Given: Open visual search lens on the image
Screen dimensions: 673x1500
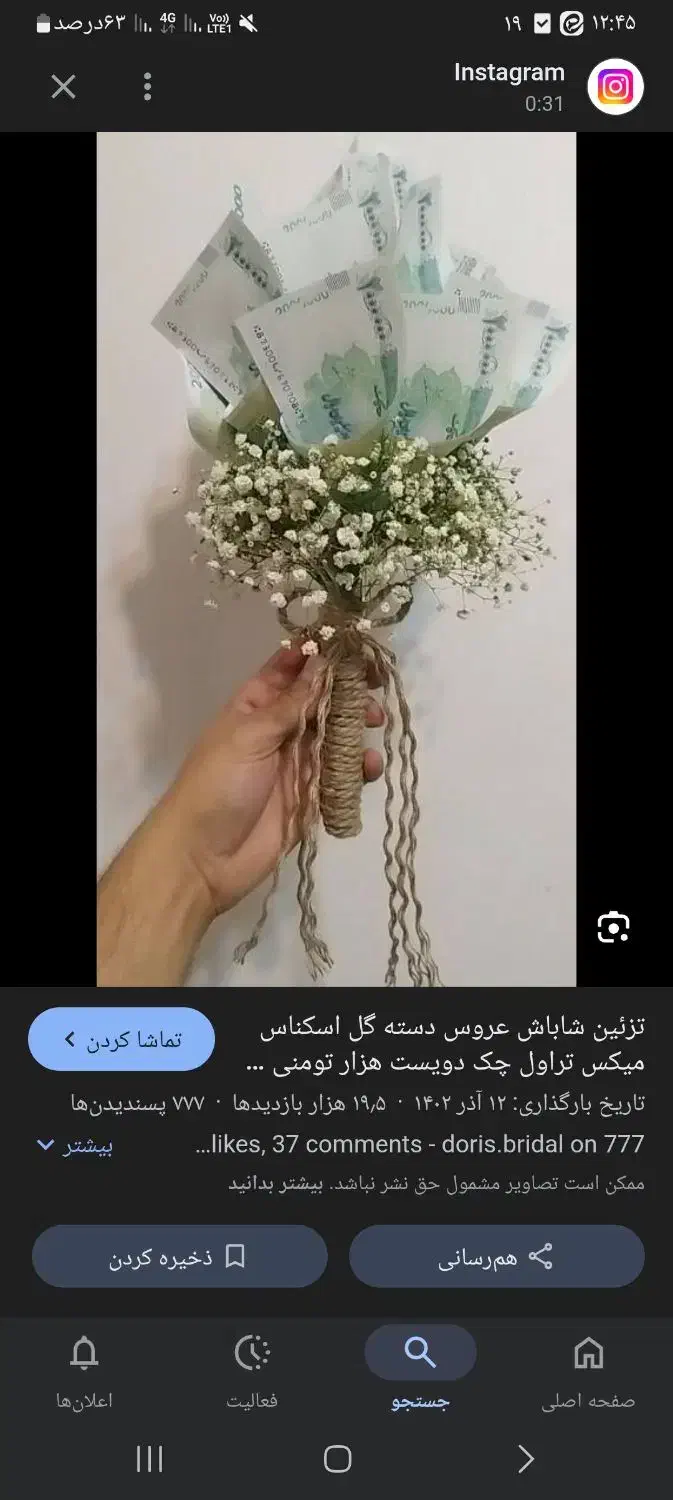Looking at the screenshot, I should click(613, 927).
